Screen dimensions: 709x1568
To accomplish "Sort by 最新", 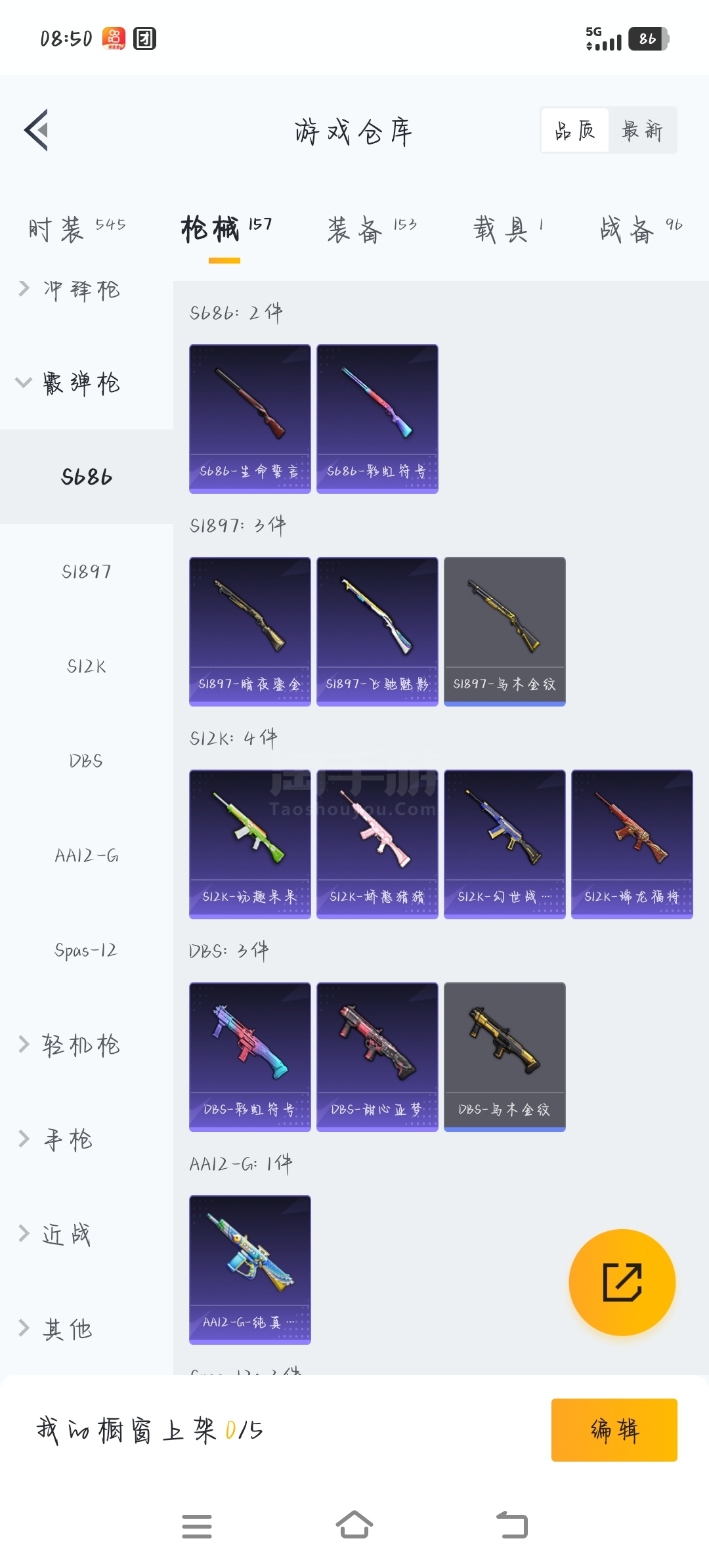I will click(642, 130).
